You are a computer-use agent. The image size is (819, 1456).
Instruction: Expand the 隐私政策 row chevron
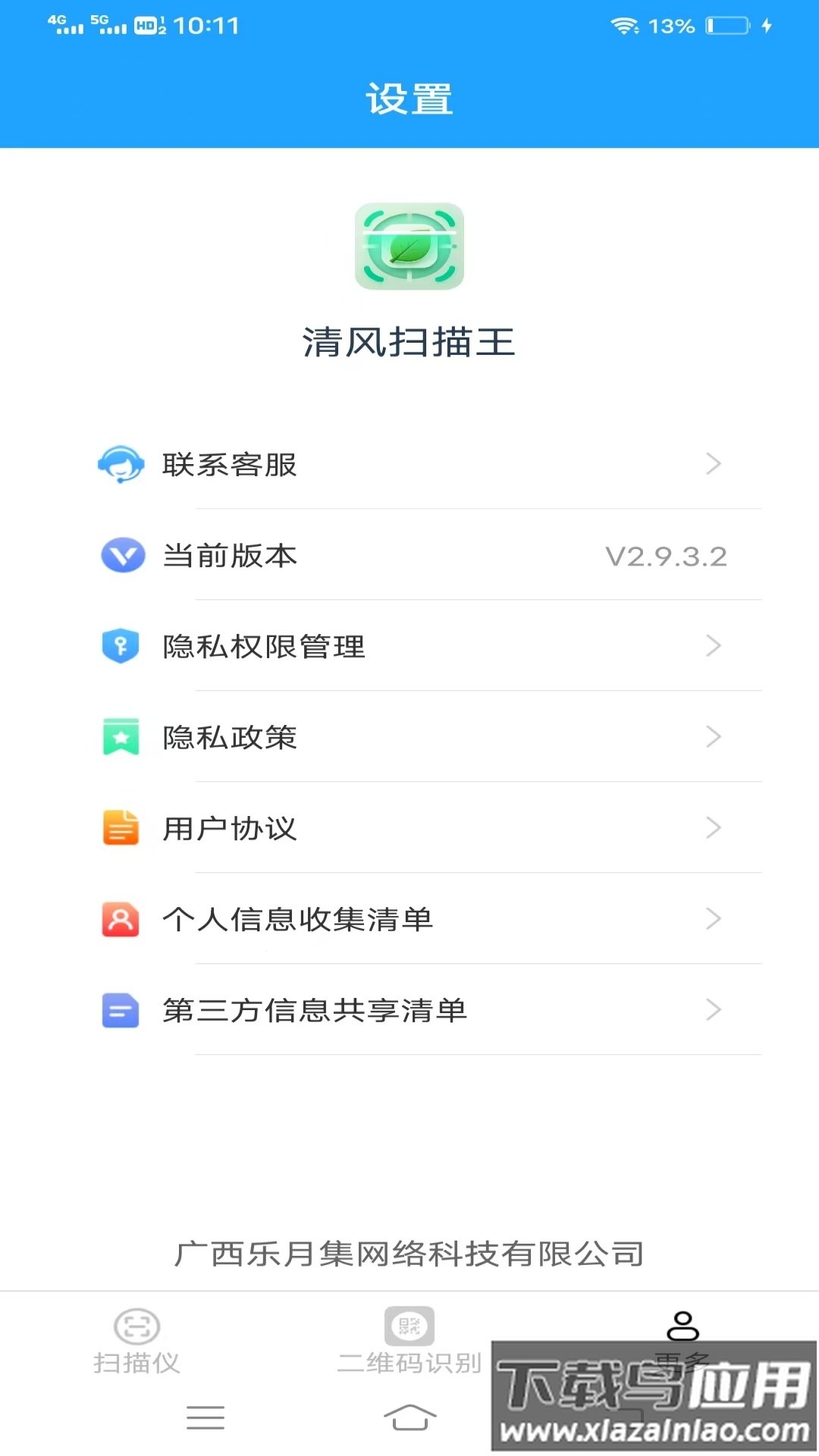click(x=713, y=737)
